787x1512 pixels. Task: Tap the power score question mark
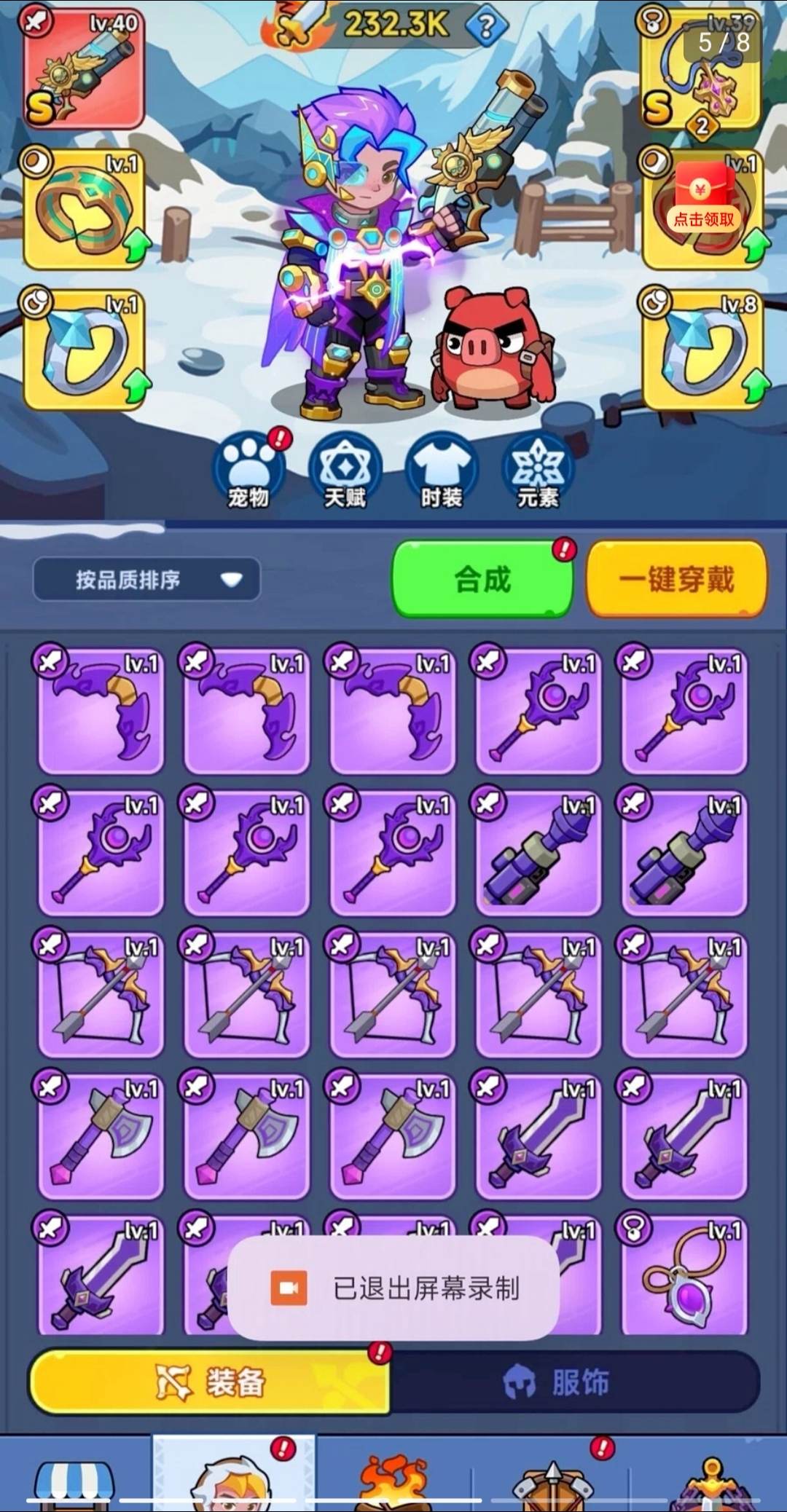click(485, 26)
